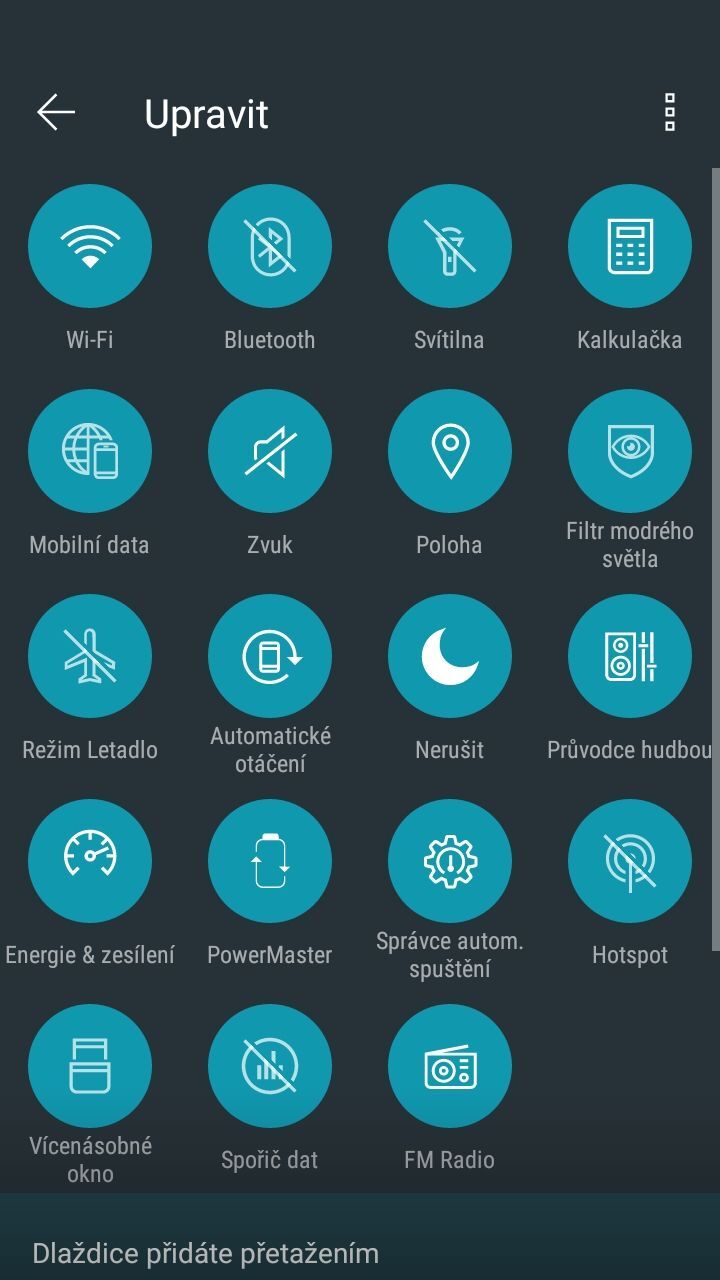Image resolution: width=720 pixels, height=1280 pixels.
Task: Activate the Nerušit do-not-disturb tile
Action: [450, 656]
